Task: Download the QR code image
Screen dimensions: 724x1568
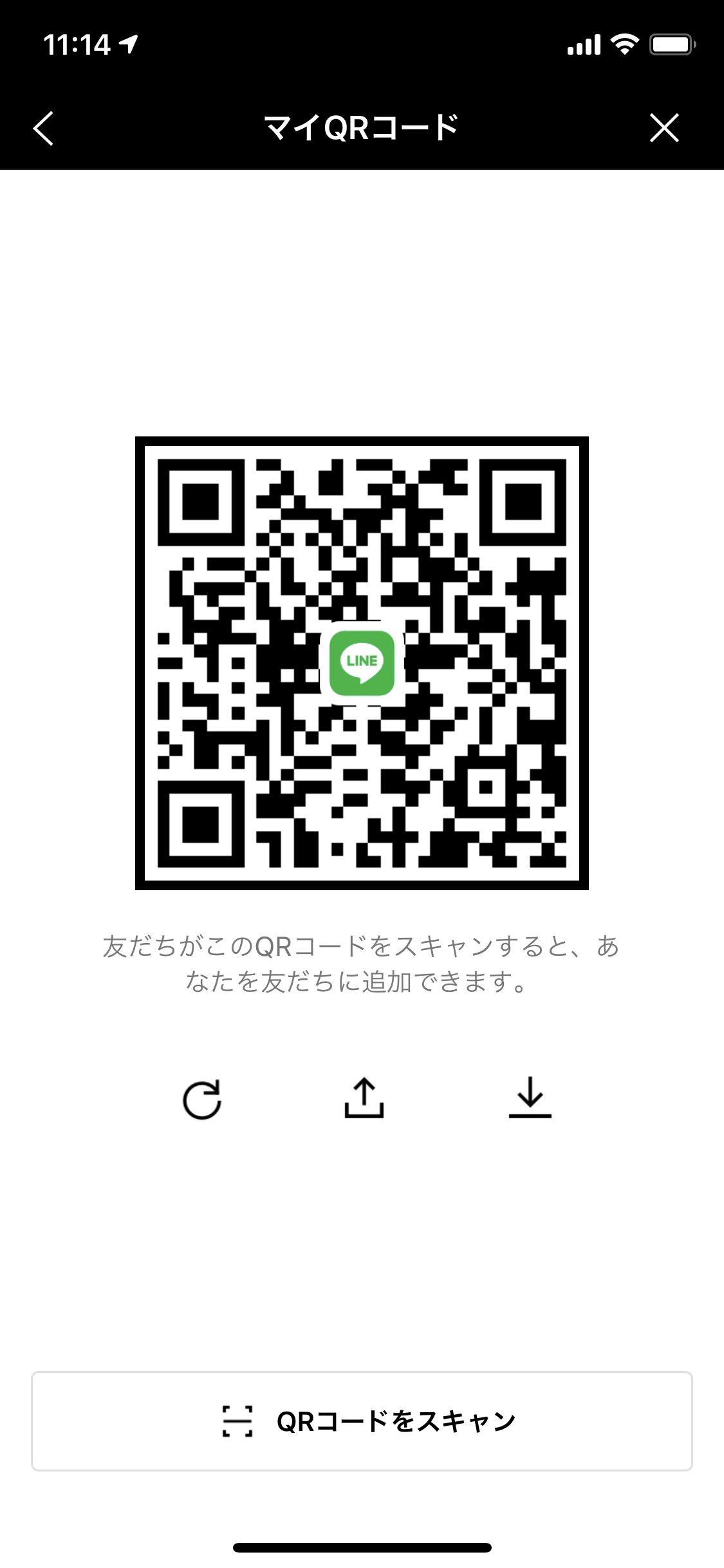Action: point(530,1097)
